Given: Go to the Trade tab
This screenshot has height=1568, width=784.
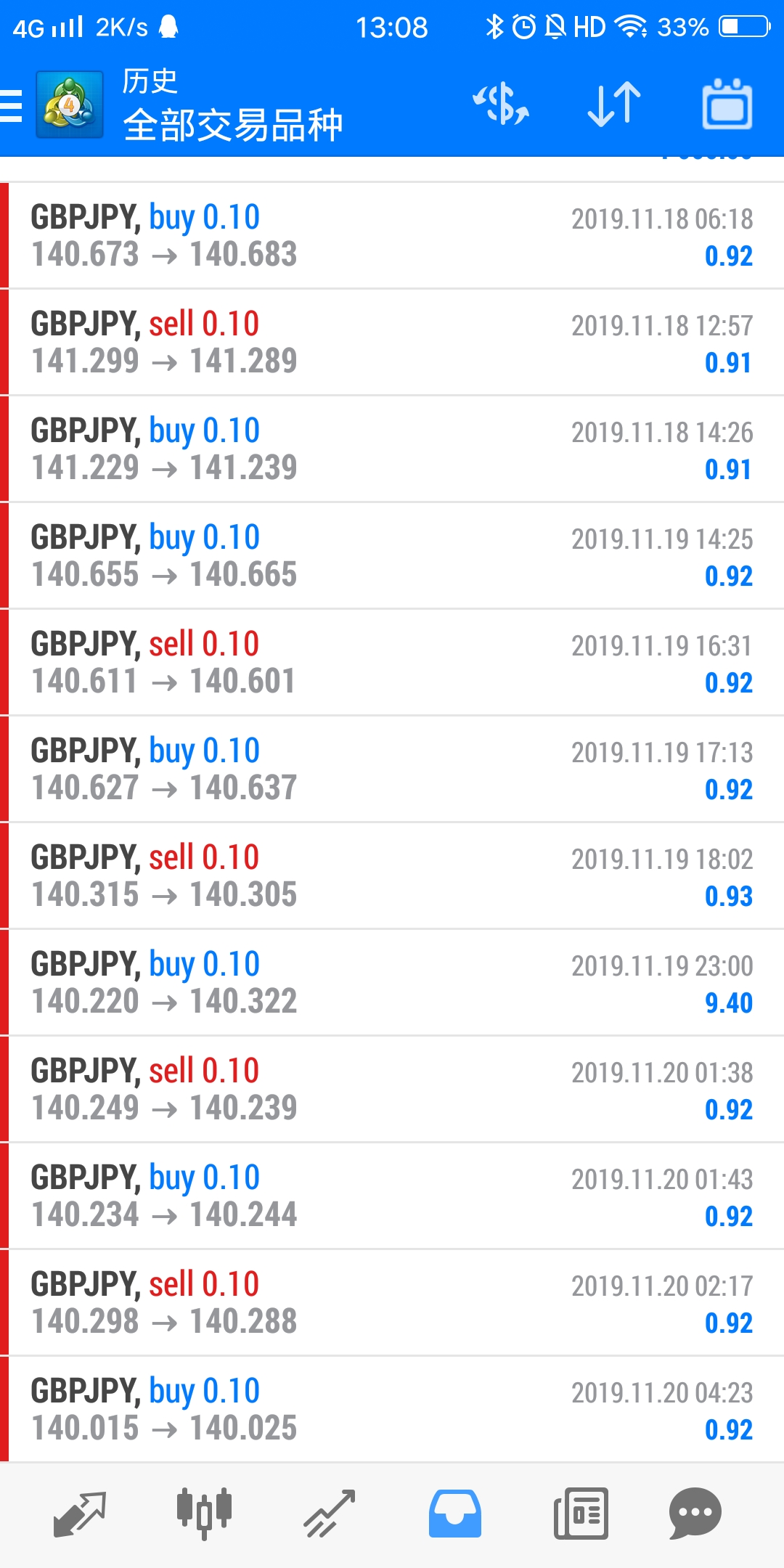Looking at the screenshot, I should coord(330,1514).
